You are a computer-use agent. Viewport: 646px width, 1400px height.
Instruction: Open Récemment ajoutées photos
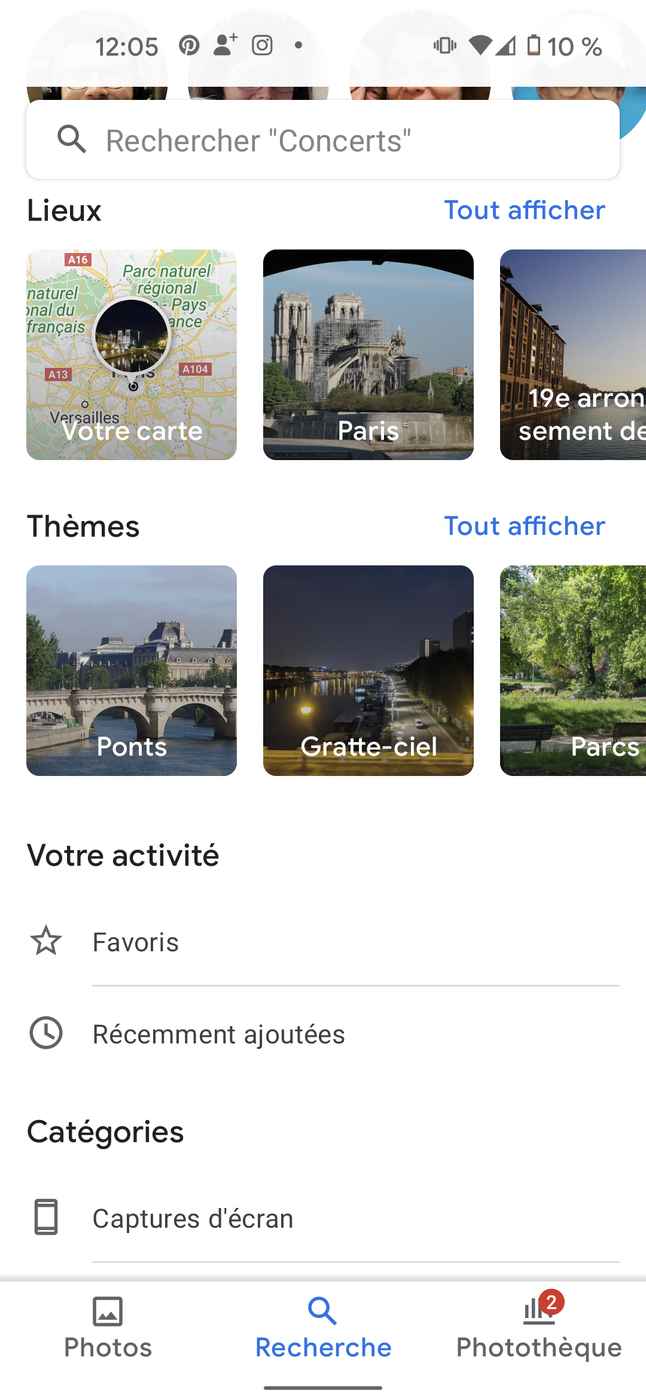coord(218,1034)
